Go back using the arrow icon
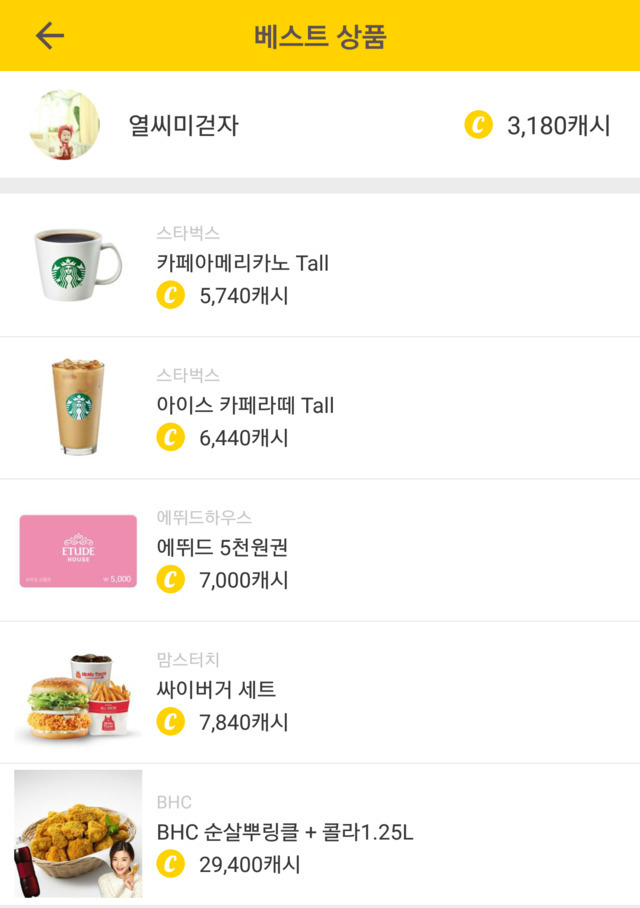 click(49, 36)
